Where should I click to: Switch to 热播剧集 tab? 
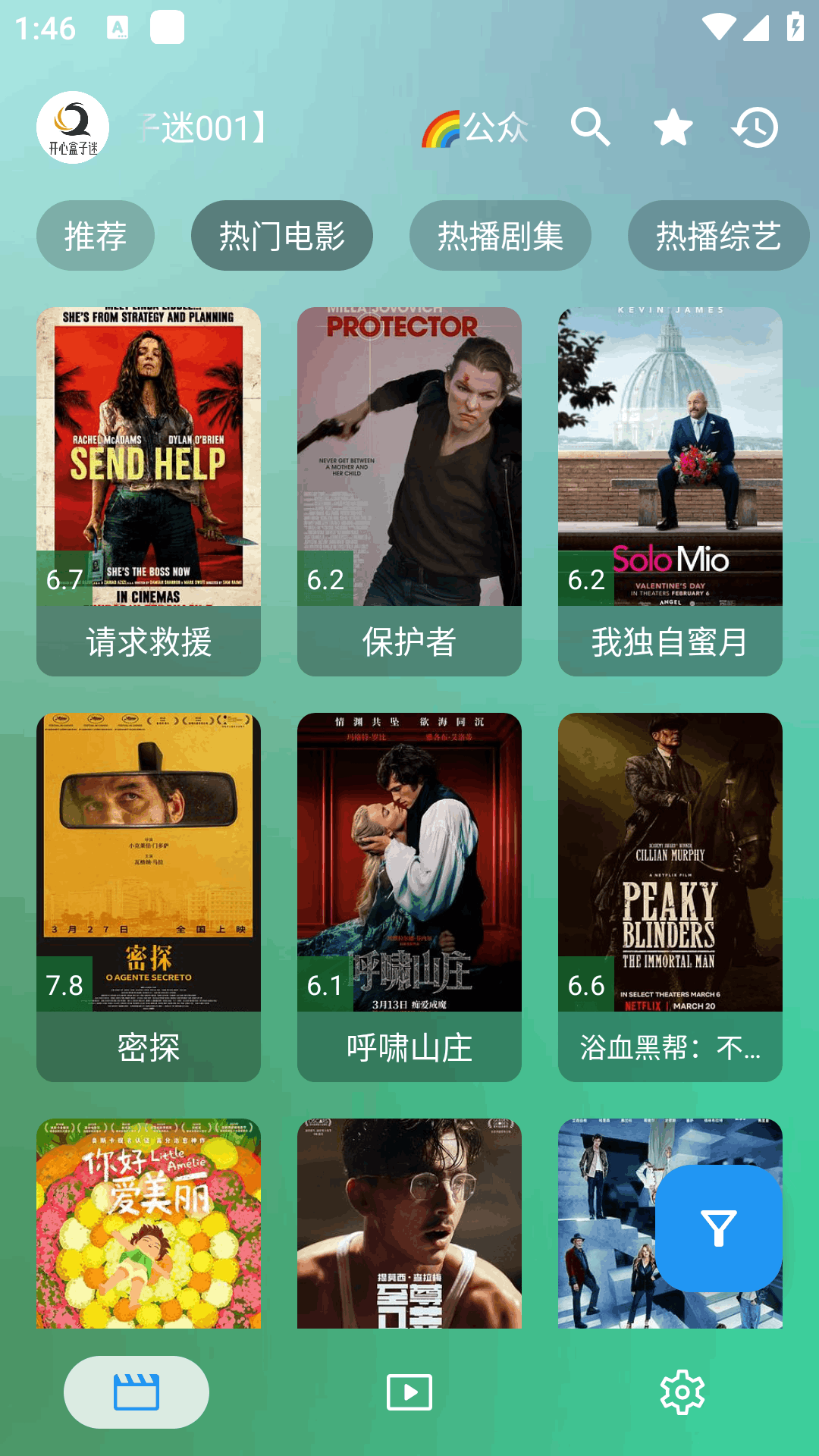[x=500, y=236]
